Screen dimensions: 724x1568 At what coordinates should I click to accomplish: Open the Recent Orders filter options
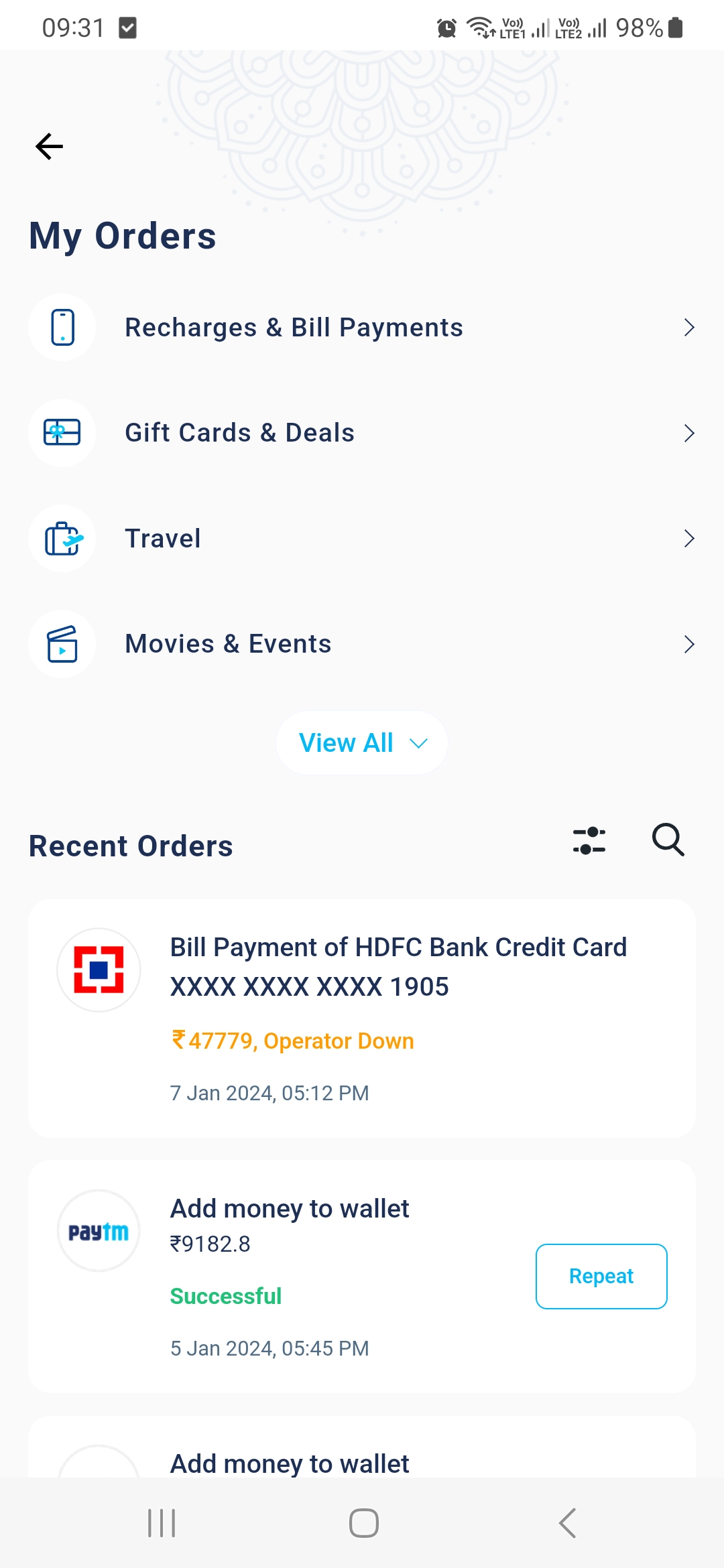589,840
